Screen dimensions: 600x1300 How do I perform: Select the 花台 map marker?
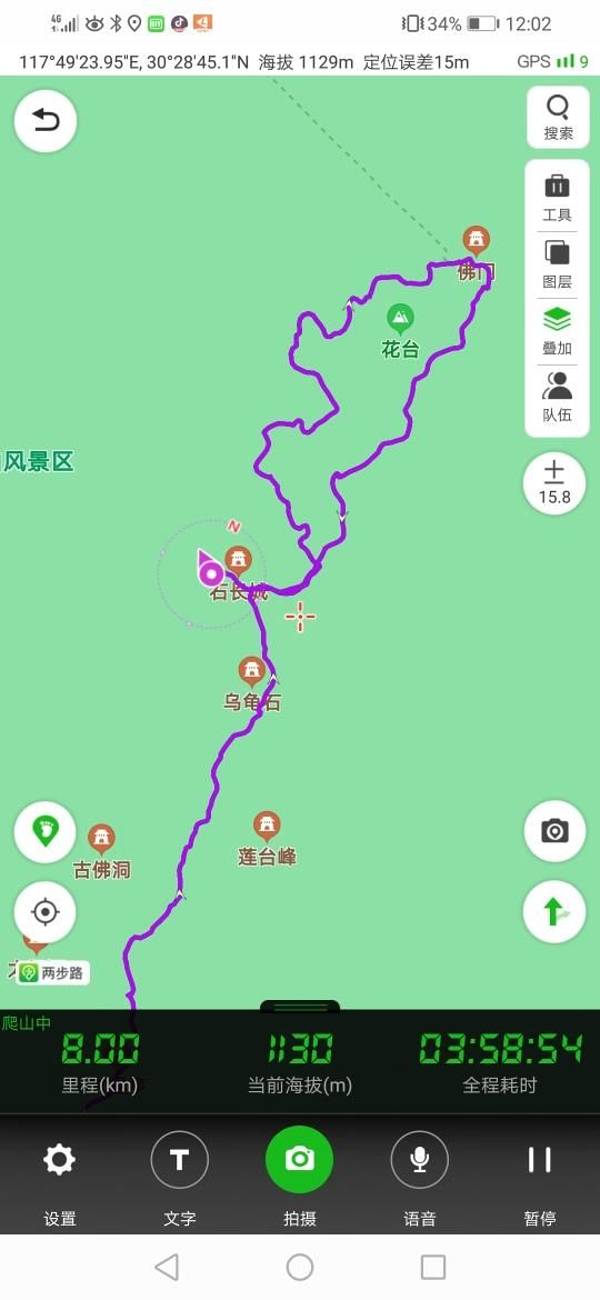point(400,320)
